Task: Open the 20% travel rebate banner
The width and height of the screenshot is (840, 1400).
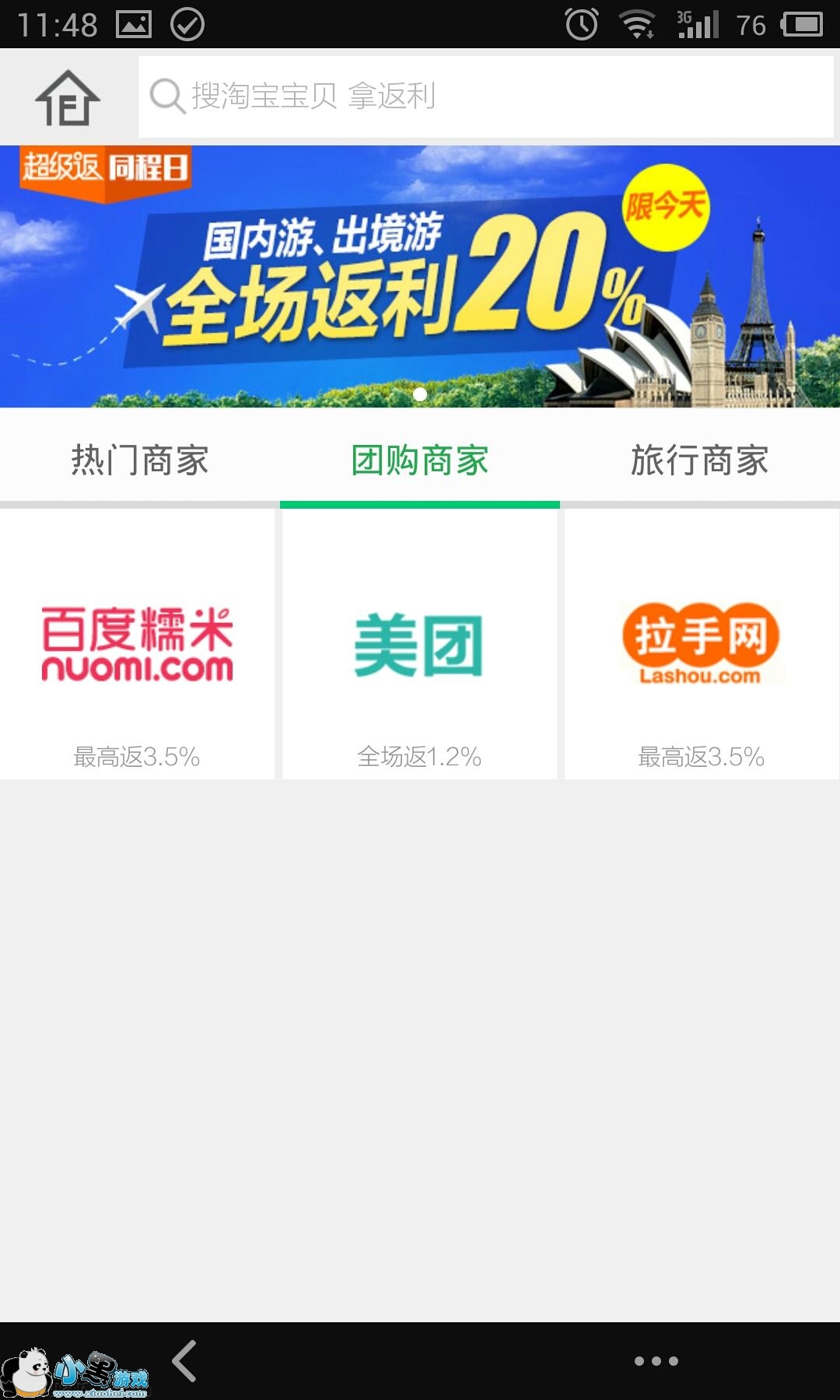Action: (420, 277)
